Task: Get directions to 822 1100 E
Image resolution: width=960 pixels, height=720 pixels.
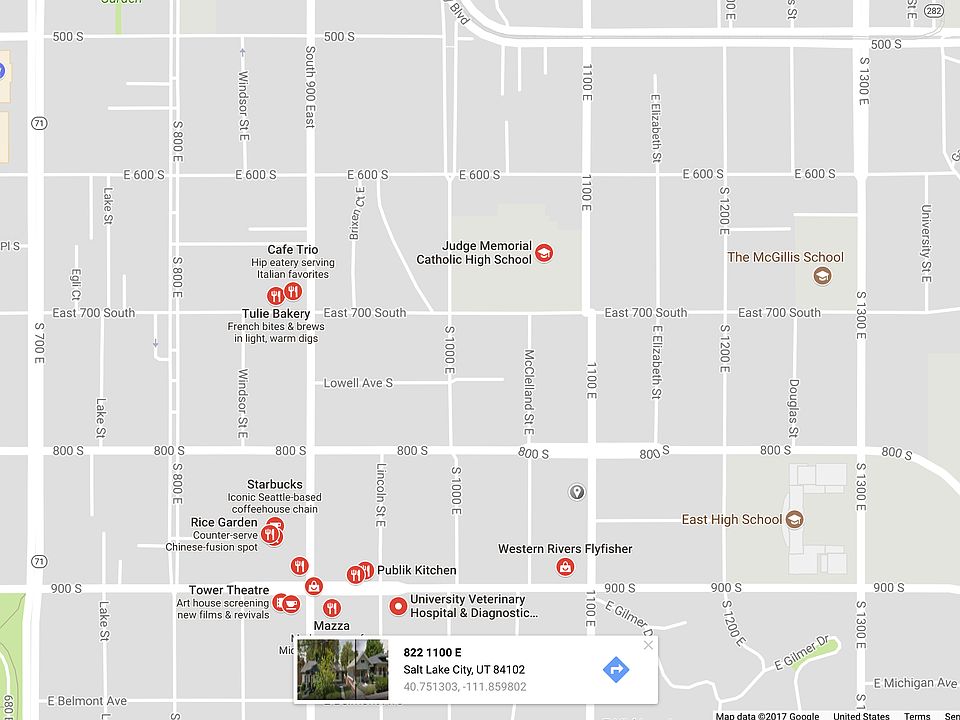Action: pos(616,669)
